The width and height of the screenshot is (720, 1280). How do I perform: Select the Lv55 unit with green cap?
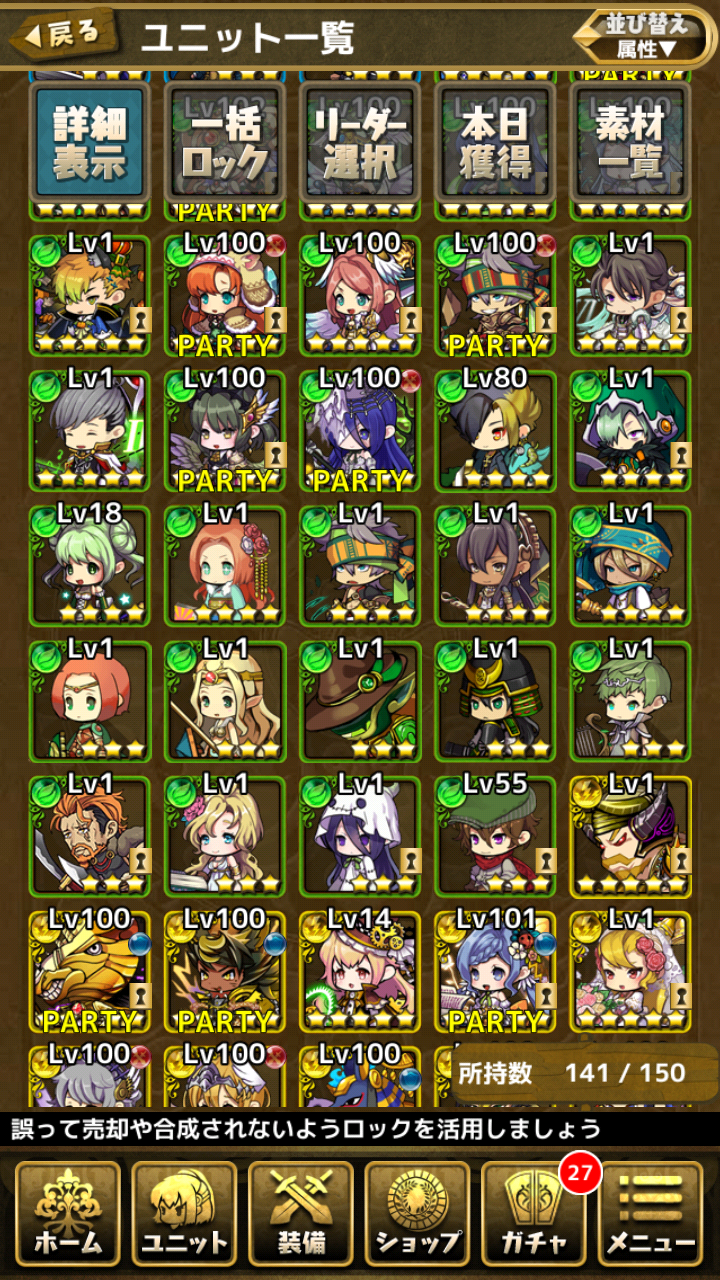(495, 835)
